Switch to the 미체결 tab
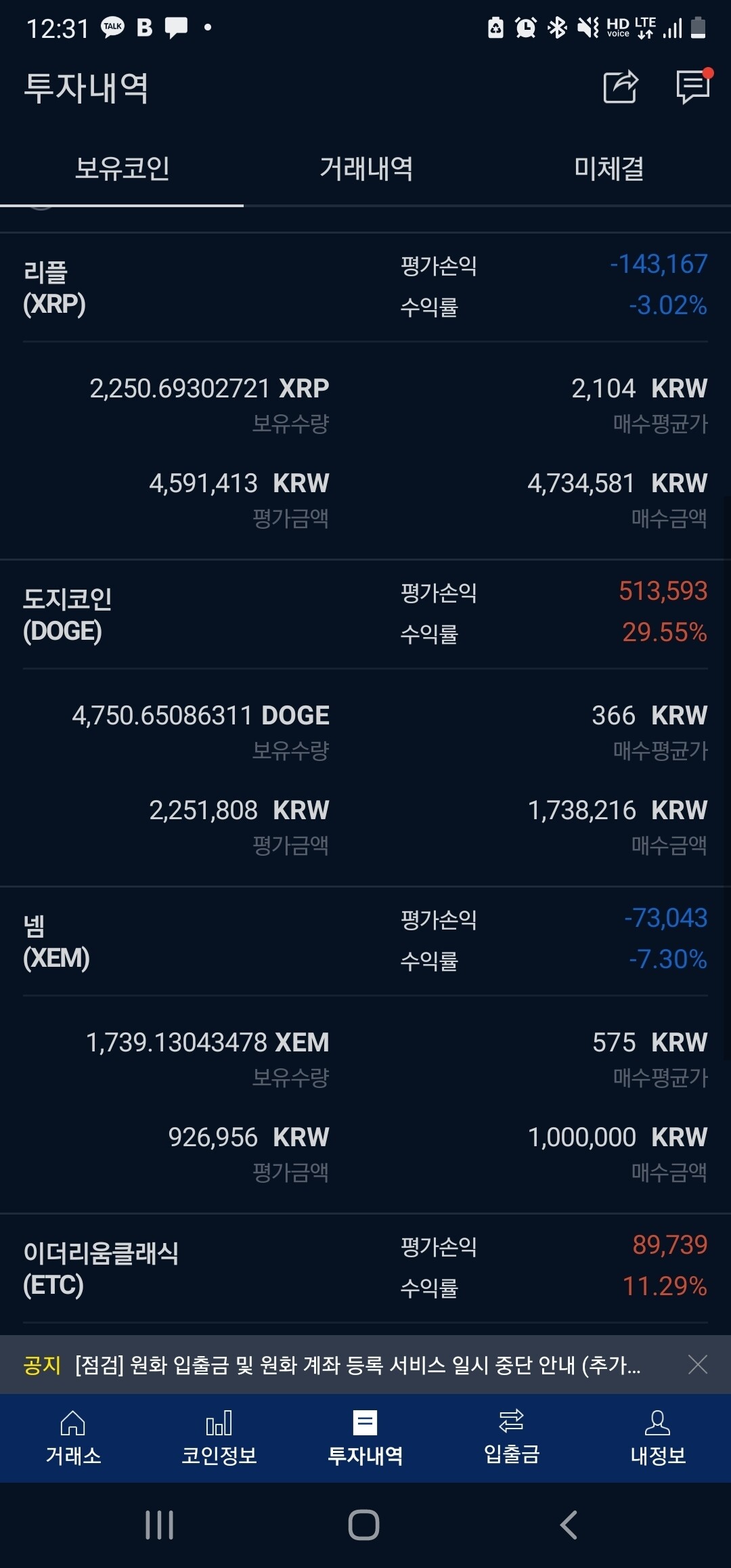Screen dimensions: 731x1568 coord(608,169)
